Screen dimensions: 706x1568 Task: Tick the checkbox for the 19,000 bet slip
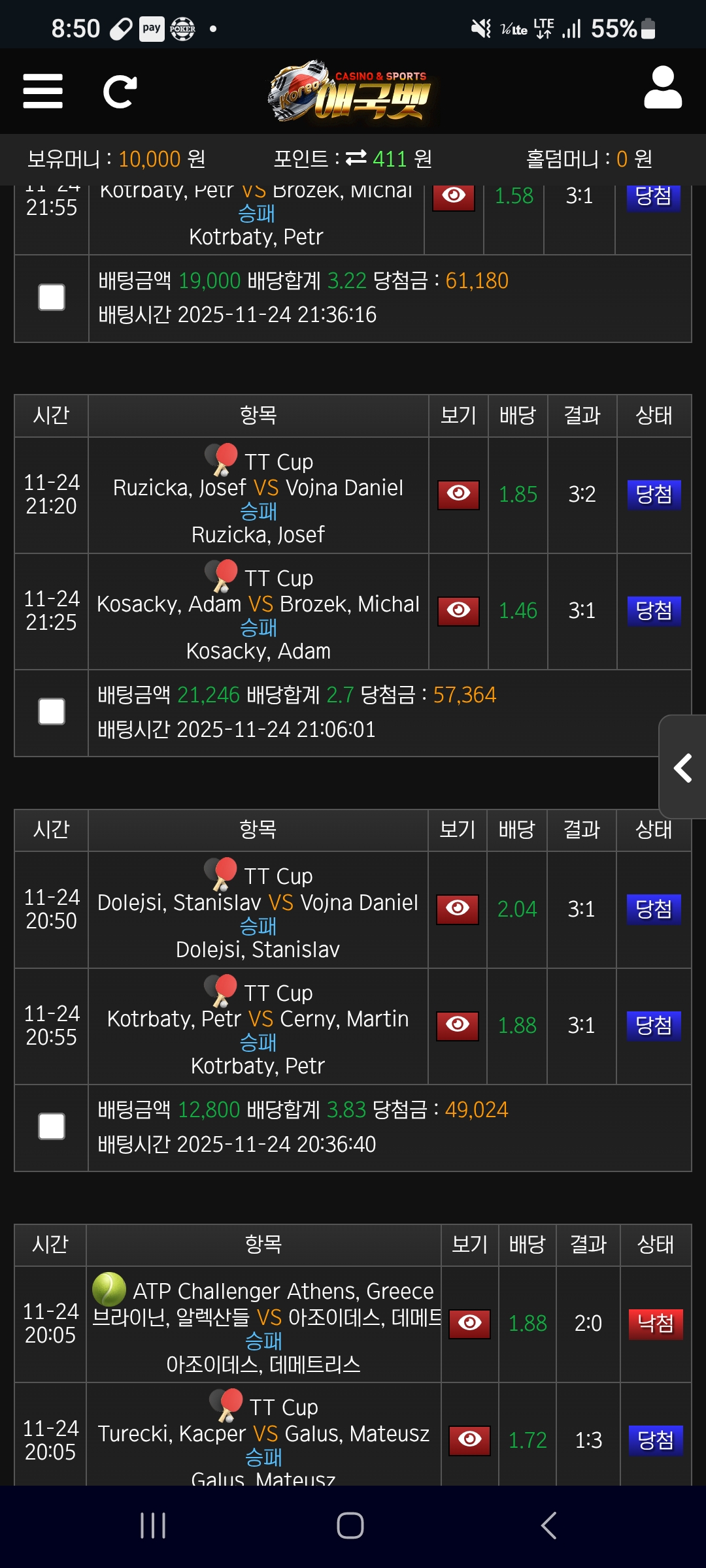pos(52,297)
